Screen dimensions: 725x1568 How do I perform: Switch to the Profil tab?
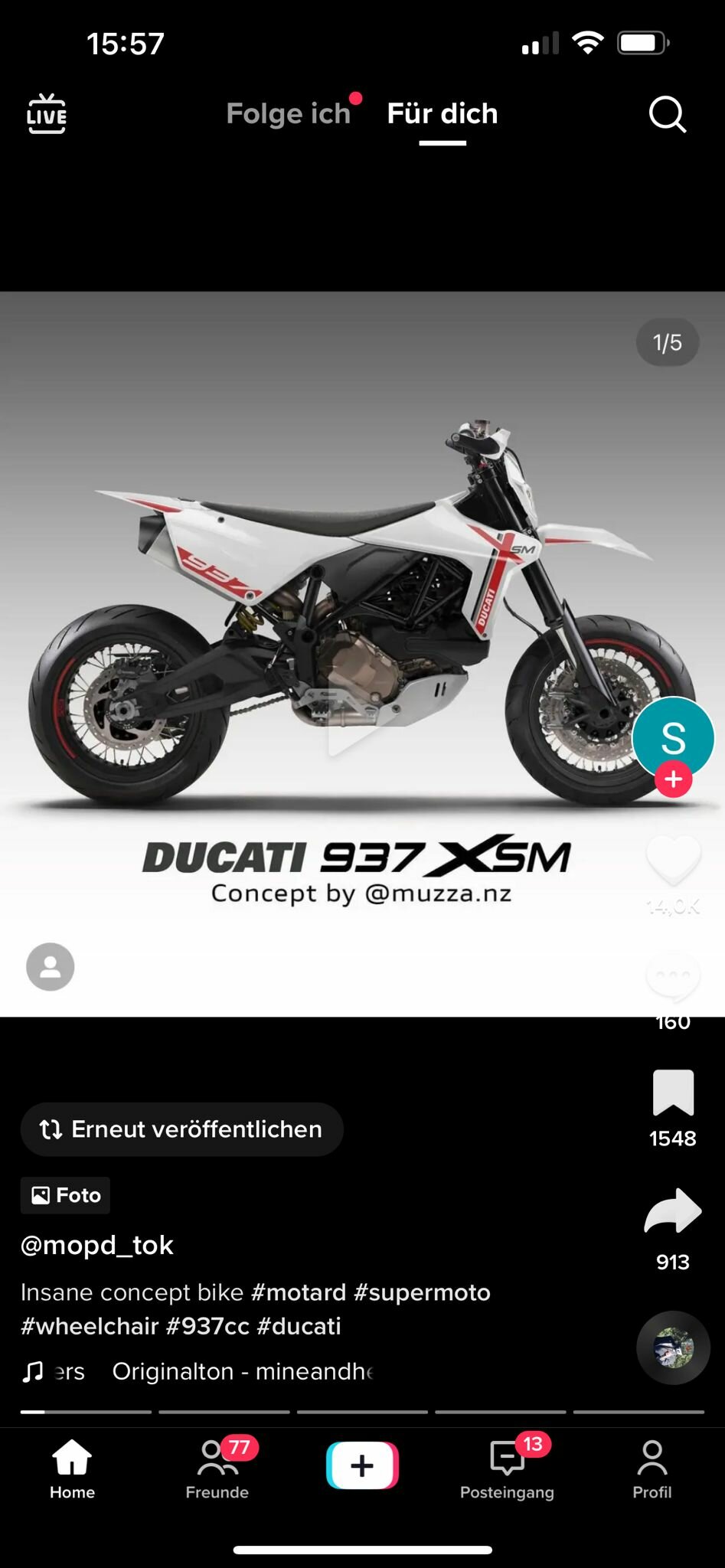tap(652, 1468)
